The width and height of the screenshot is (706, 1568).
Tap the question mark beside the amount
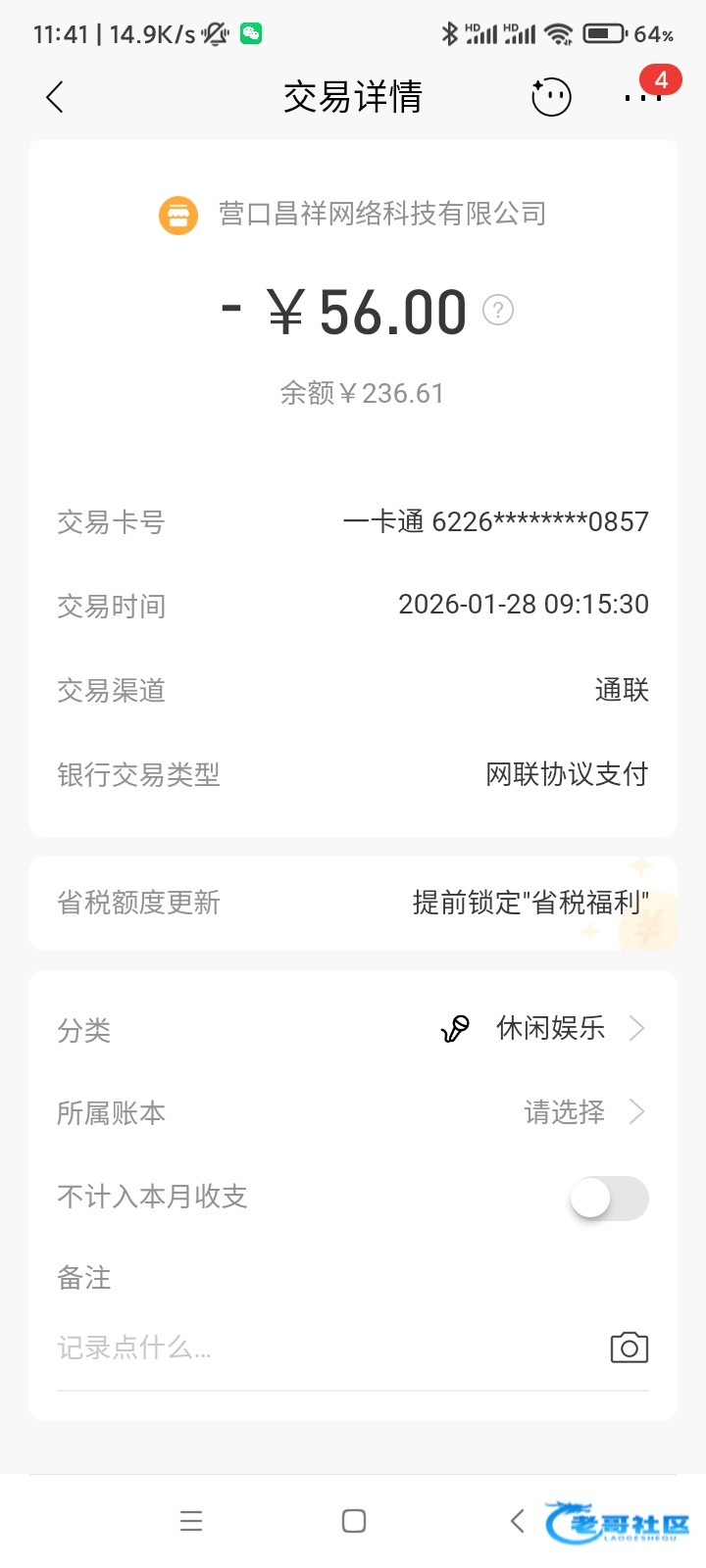(x=498, y=311)
